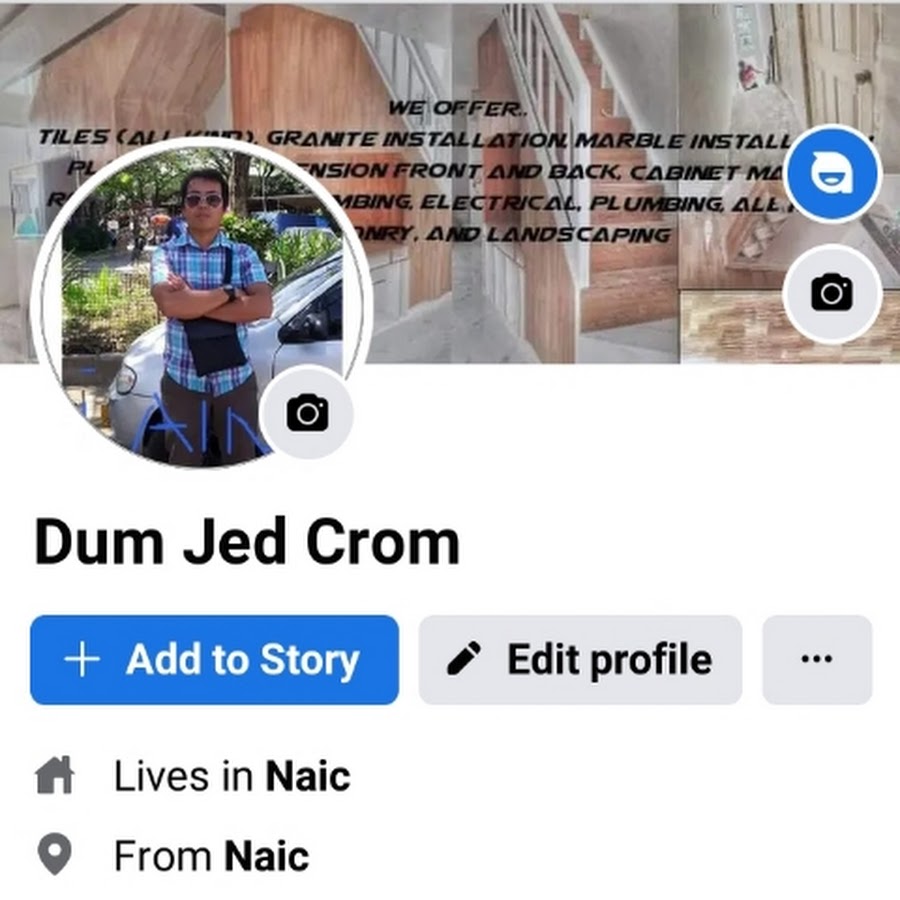Open Naic in Lives in row
This screenshot has width=900, height=900.
[308, 776]
